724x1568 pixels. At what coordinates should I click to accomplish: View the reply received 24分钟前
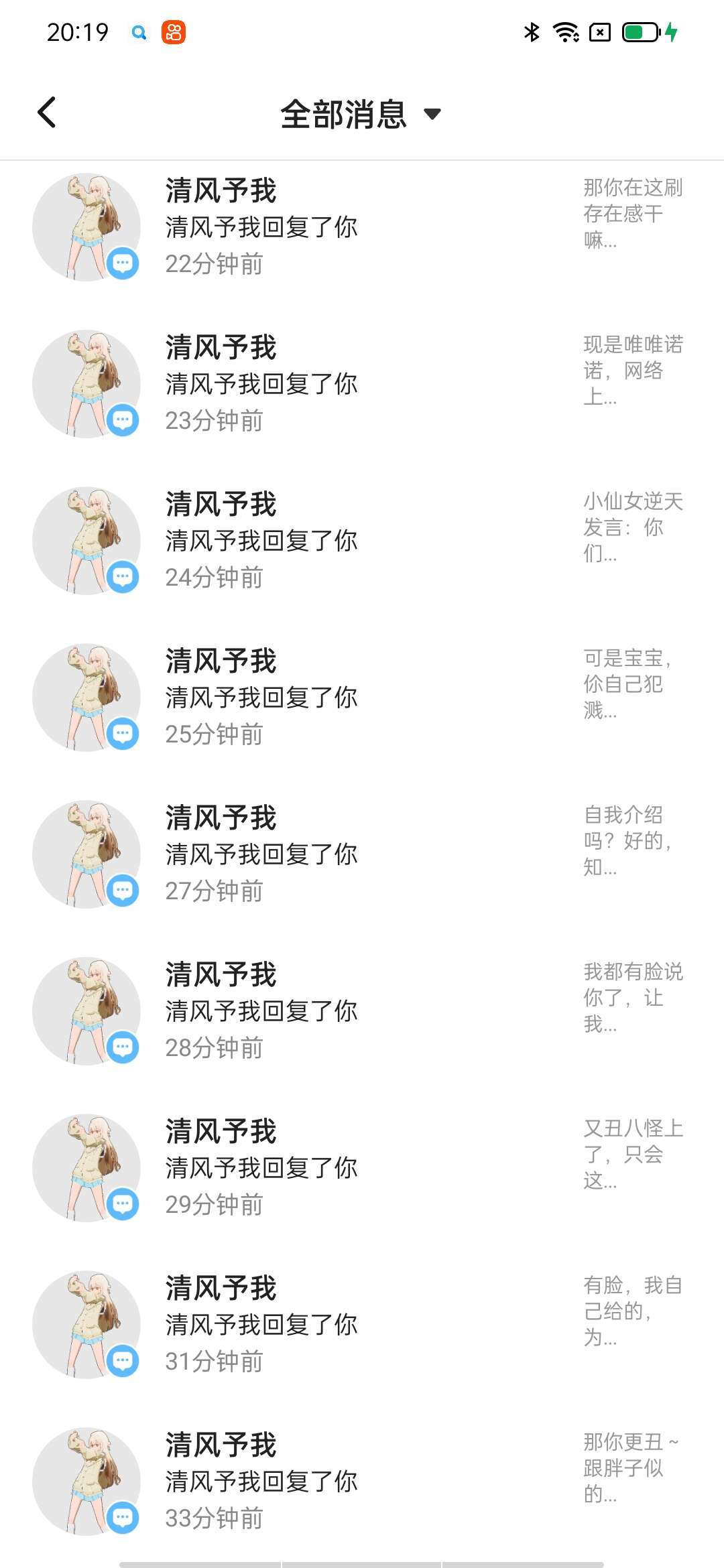click(362, 541)
